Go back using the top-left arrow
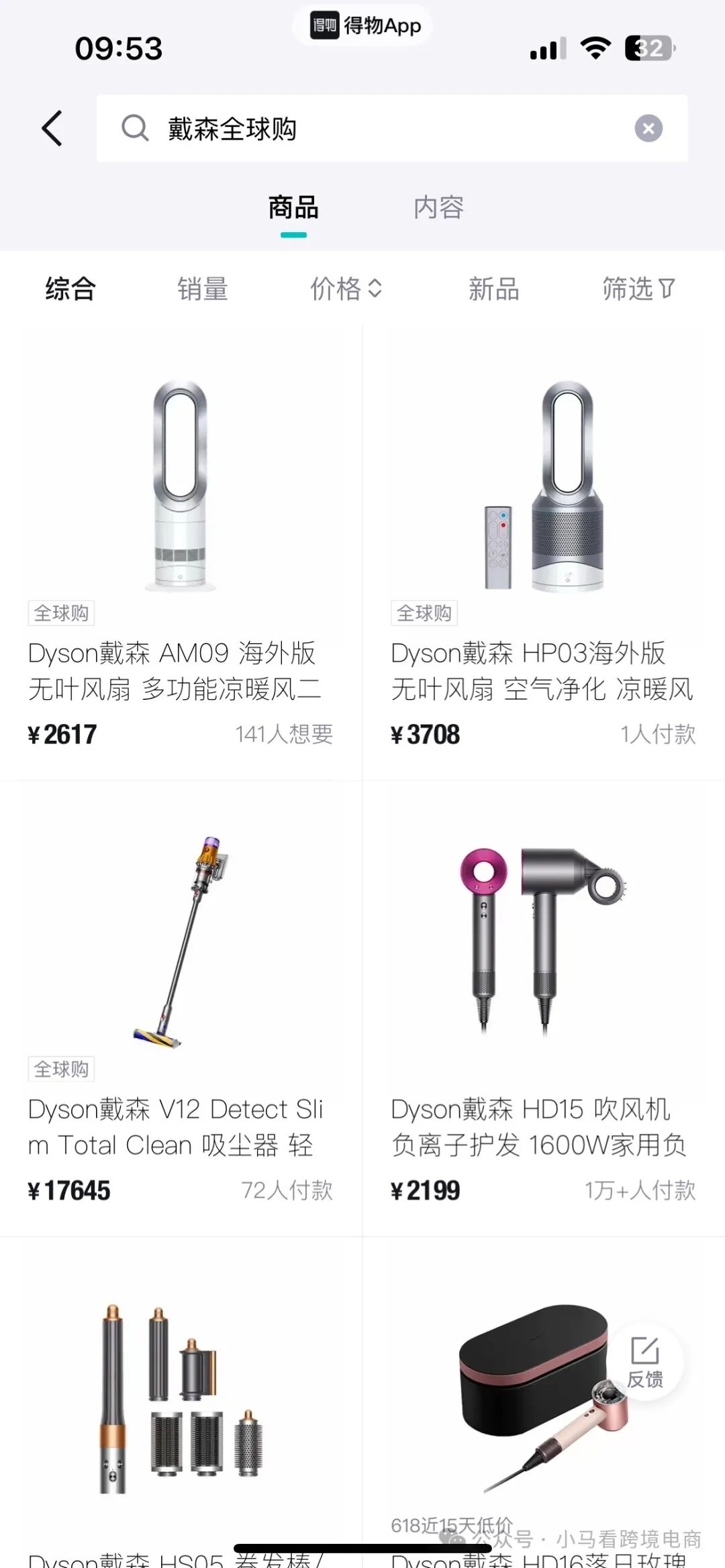The height and width of the screenshot is (1568, 725). tap(52, 128)
